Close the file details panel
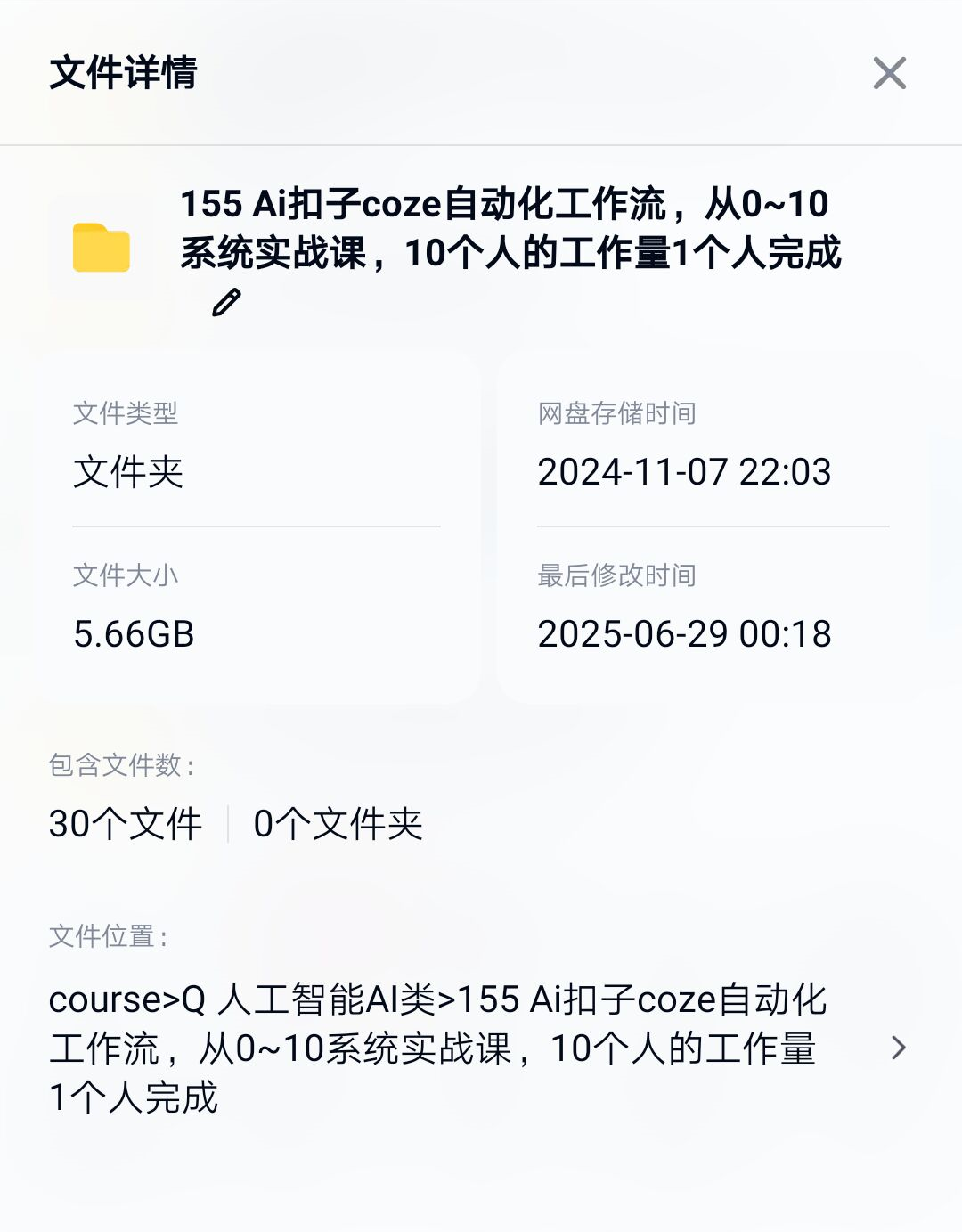Screen dimensions: 962x1232 point(889,73)
